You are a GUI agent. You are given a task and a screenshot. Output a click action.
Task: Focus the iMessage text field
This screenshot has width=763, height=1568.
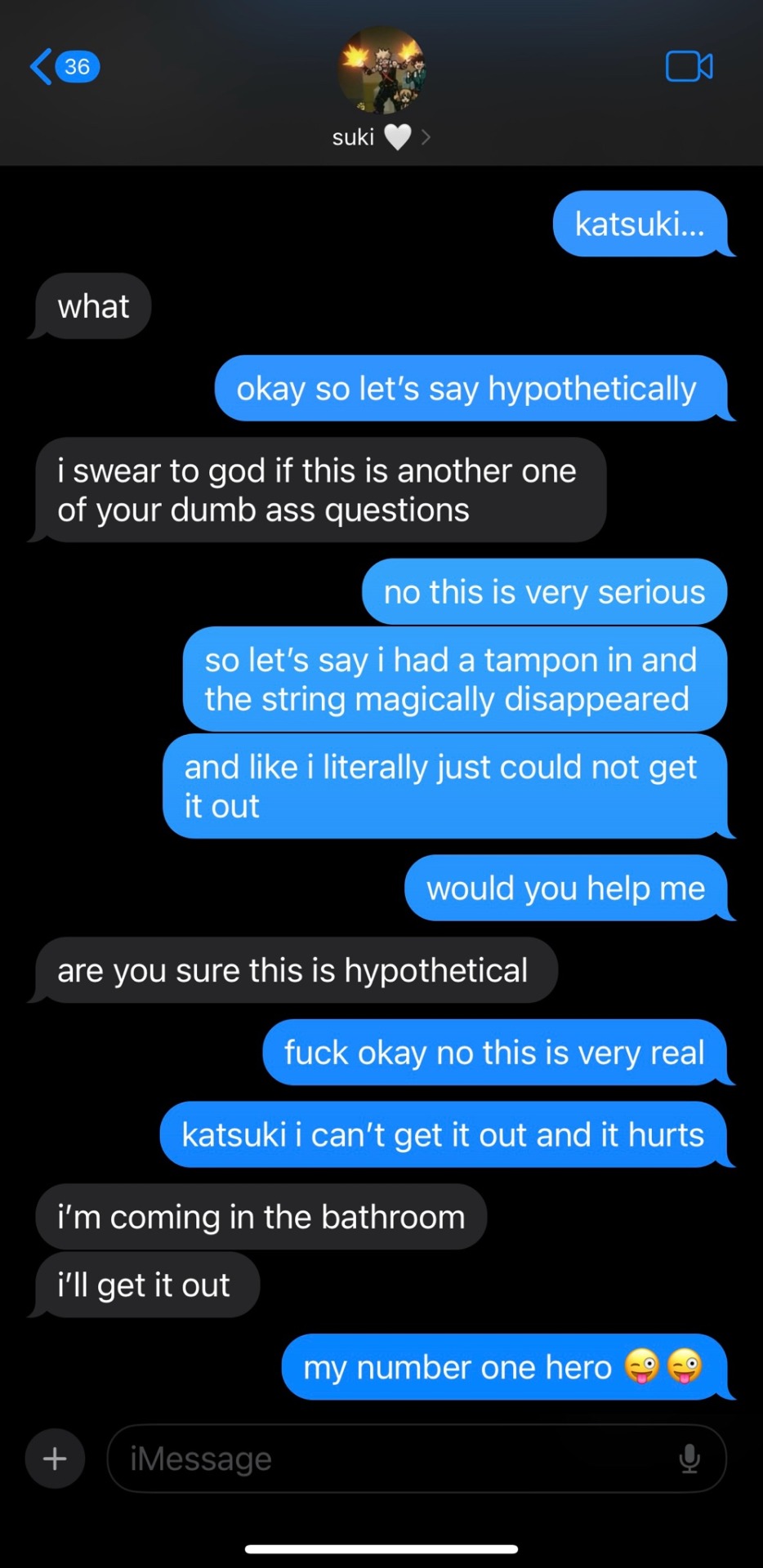tap(392, 1459)
